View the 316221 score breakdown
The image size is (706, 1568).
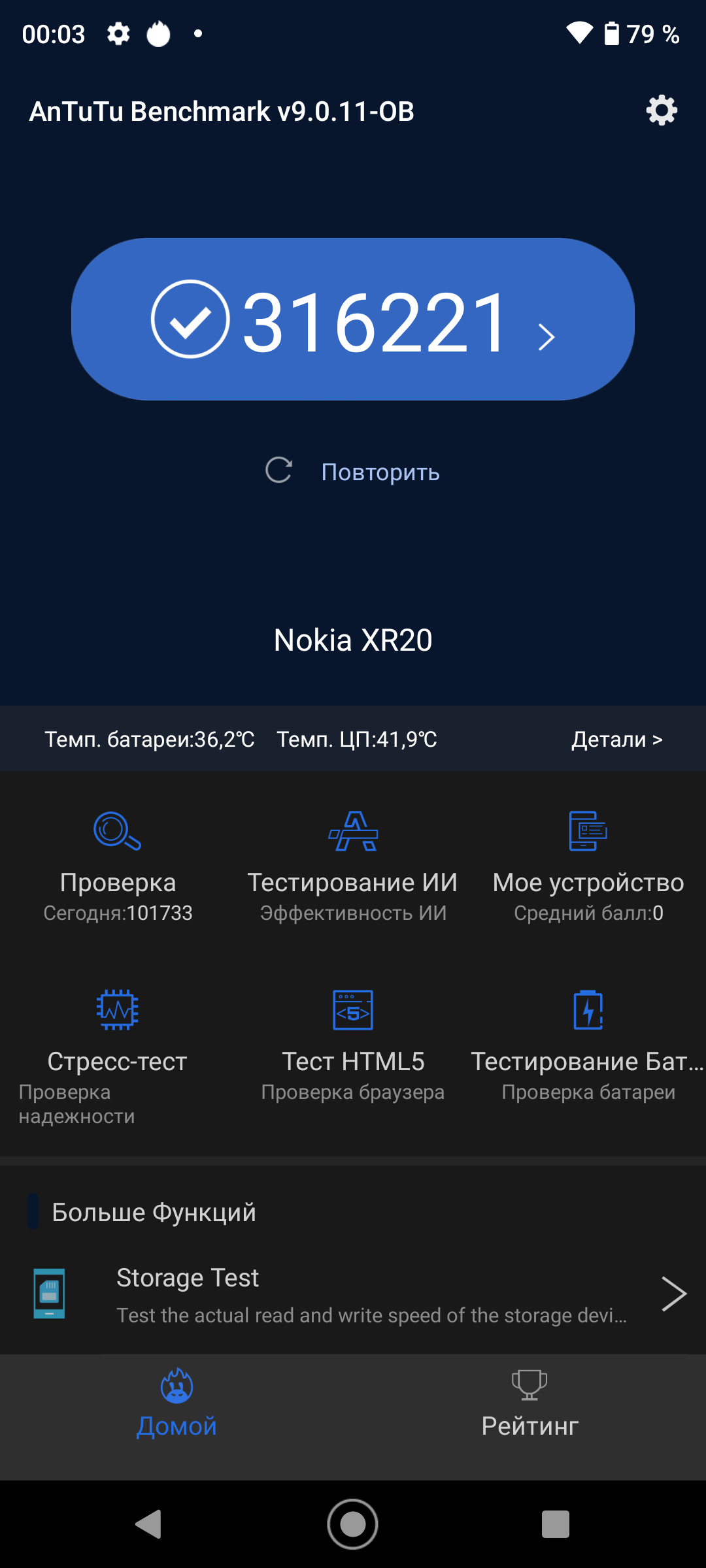point(353,319)
